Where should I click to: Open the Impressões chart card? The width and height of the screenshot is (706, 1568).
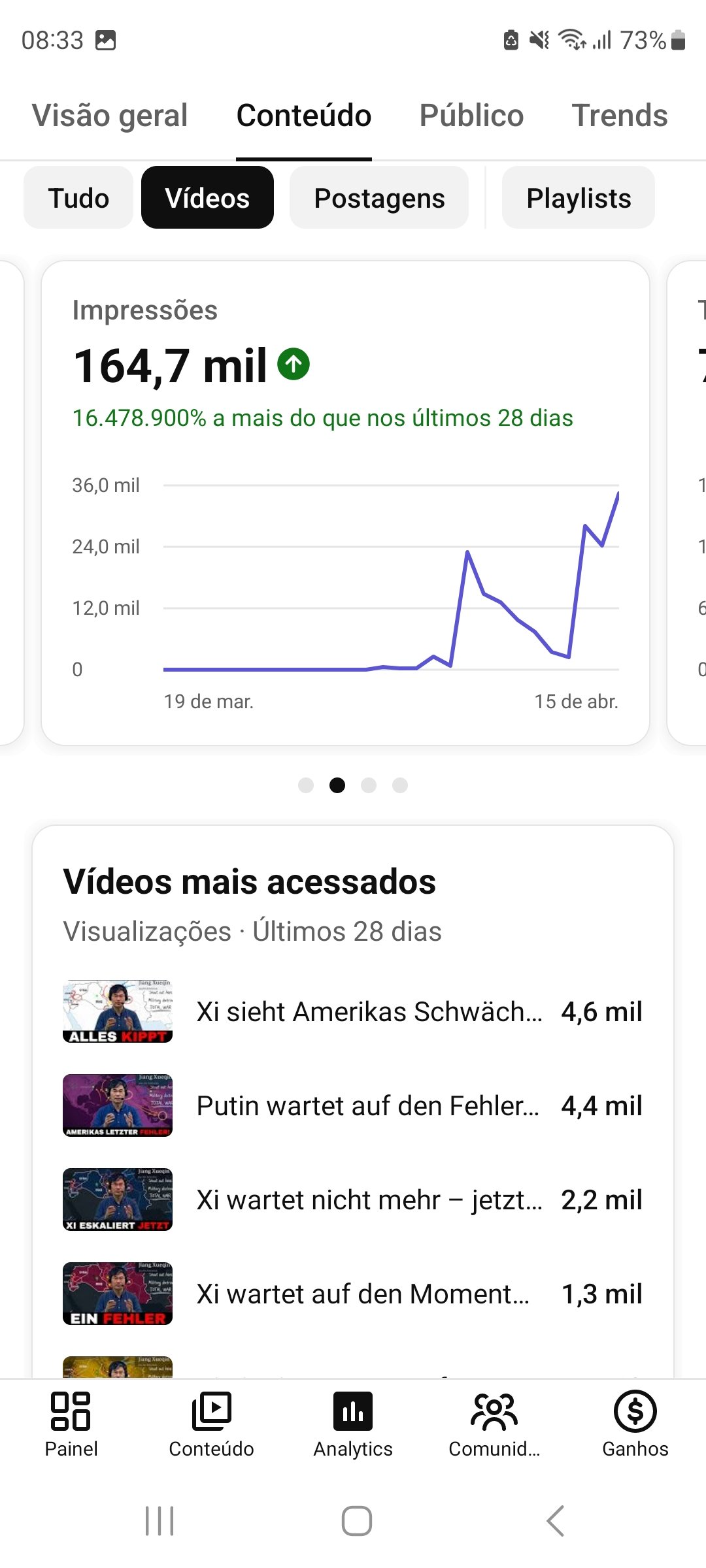(345, 503)
